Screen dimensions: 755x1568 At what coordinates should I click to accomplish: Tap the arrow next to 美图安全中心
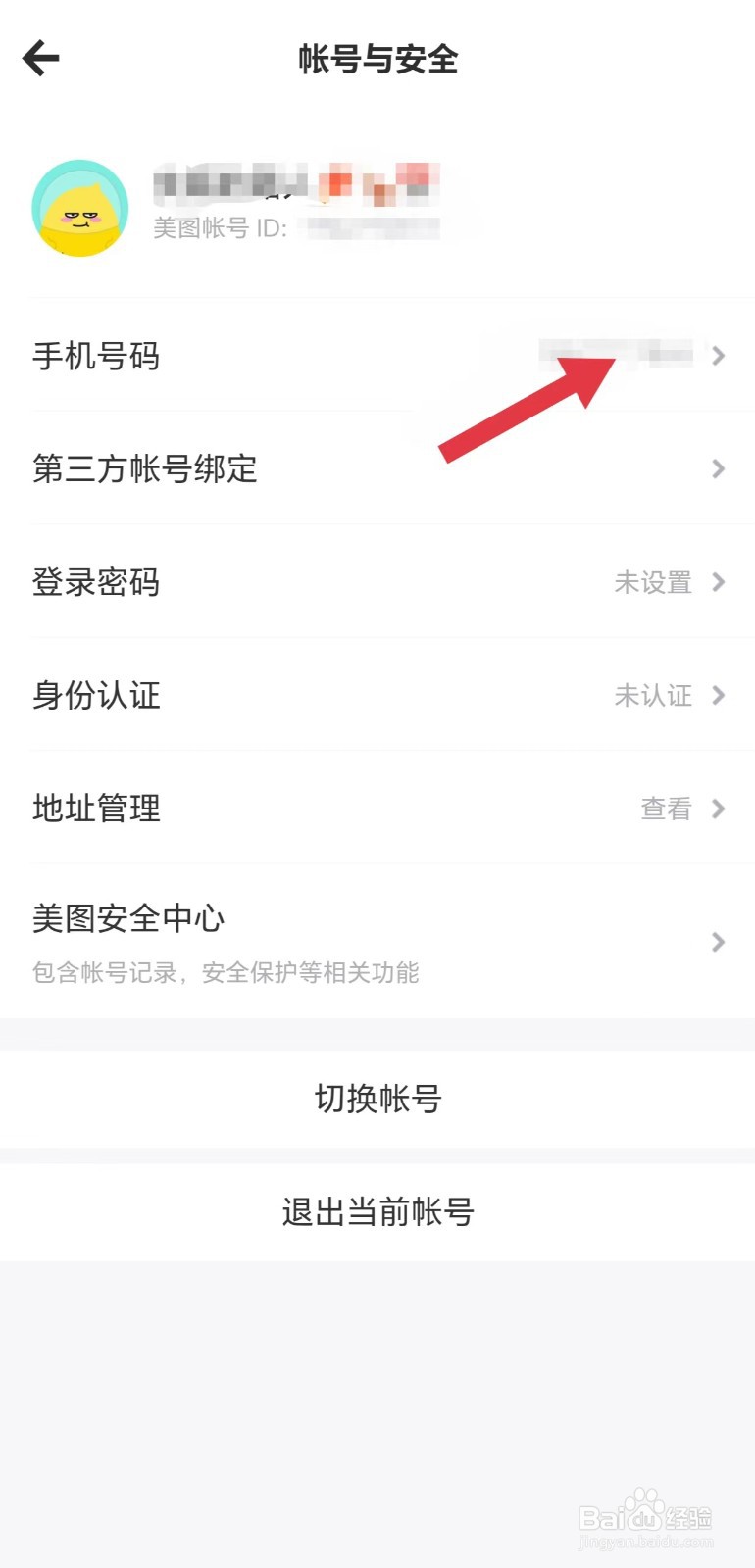719,943
